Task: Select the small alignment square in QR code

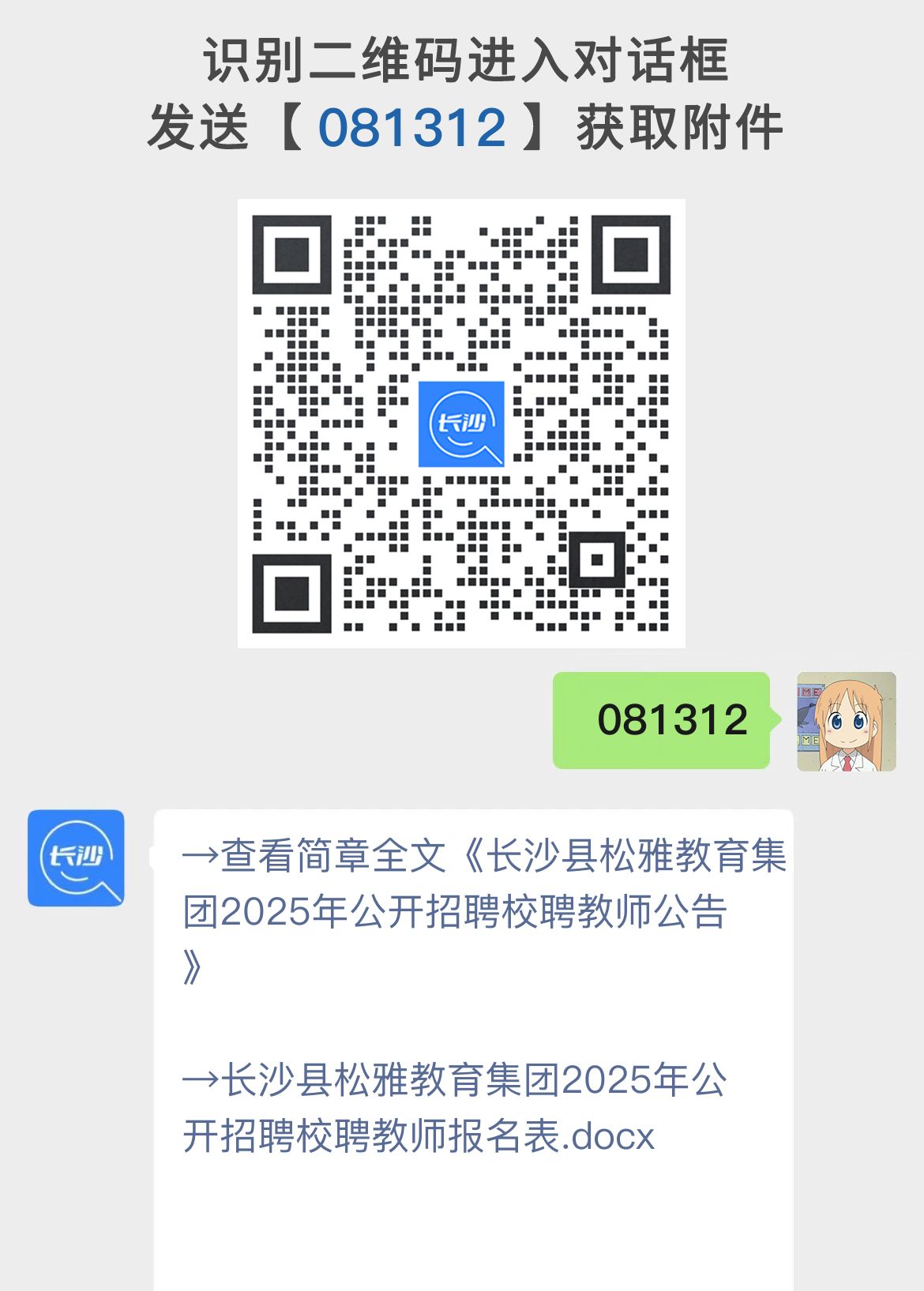Action: (x=596, y=561)
